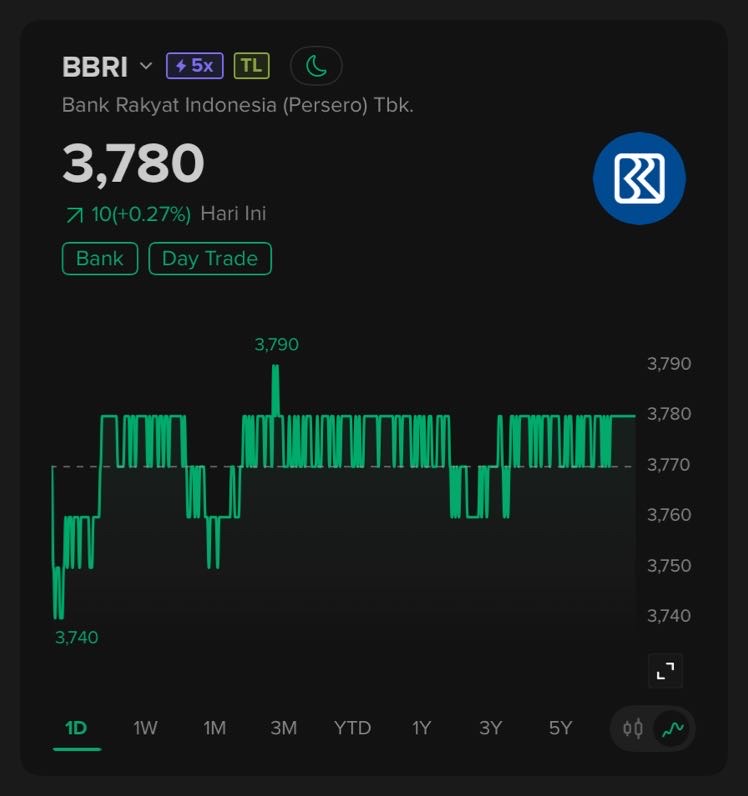Tap the TL badge

click(x=251, y=66)
